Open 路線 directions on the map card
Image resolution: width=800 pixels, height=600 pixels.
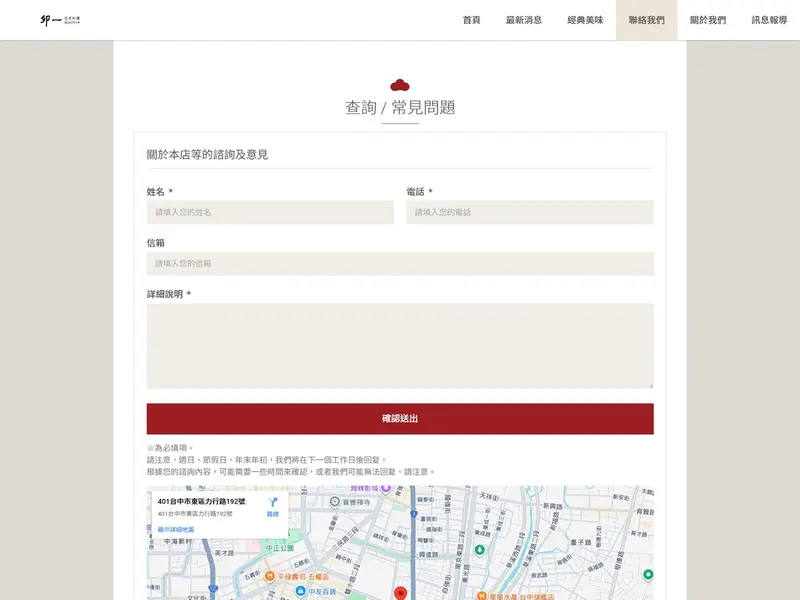point(272,505)
